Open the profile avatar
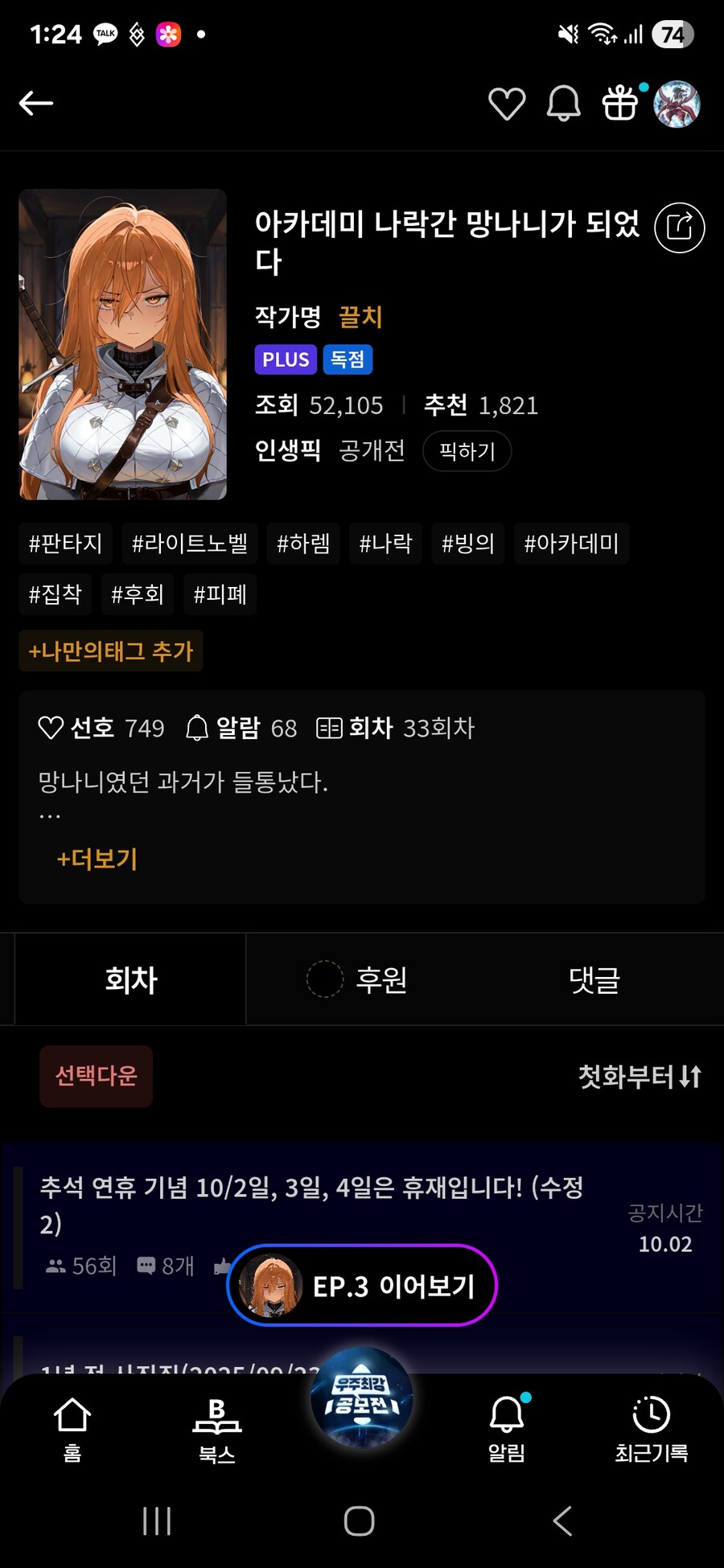 click(x=677, y=104)
